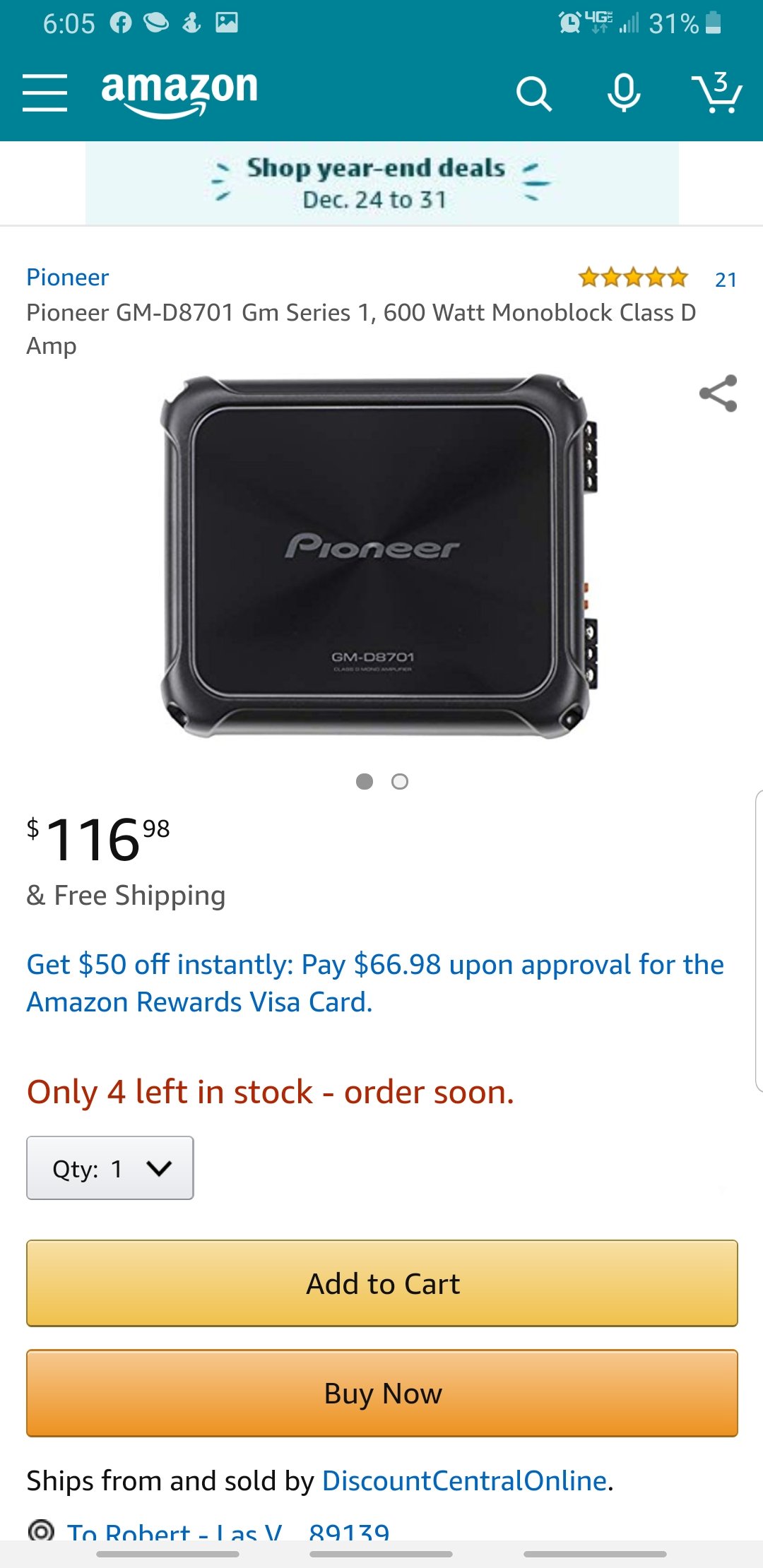Open the search magnifier icon

click(x=533, y=94)
